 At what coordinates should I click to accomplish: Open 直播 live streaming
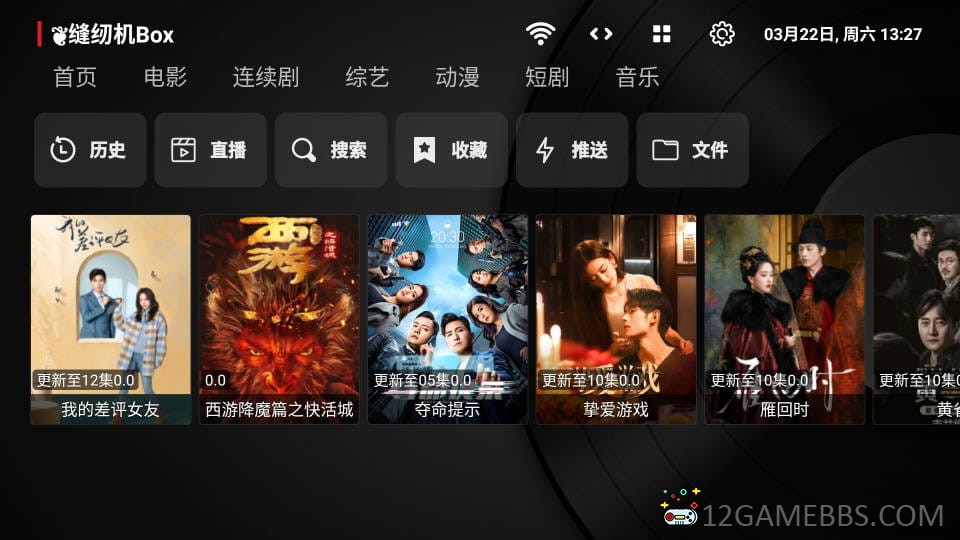[210, 150]
